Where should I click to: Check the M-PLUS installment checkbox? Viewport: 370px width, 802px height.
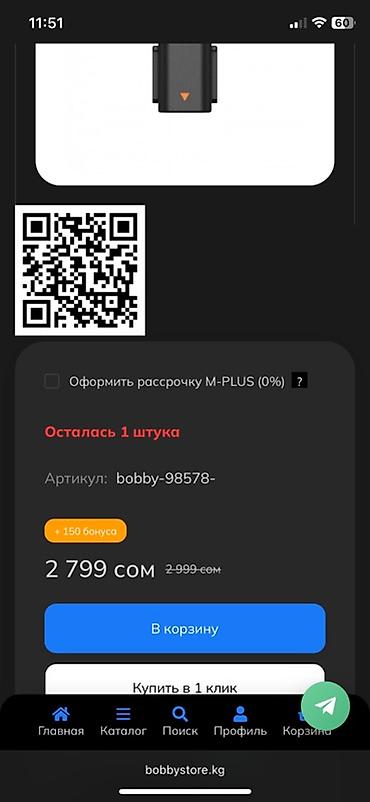52,381
